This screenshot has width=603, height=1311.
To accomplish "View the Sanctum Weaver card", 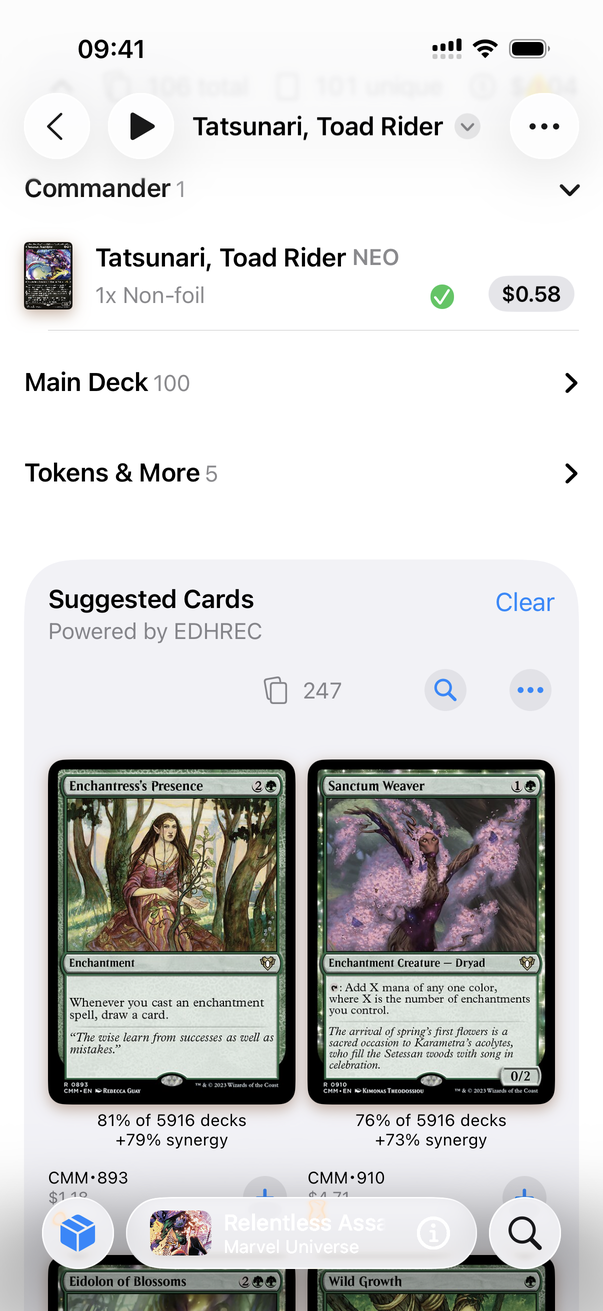I will click(431, 931).
